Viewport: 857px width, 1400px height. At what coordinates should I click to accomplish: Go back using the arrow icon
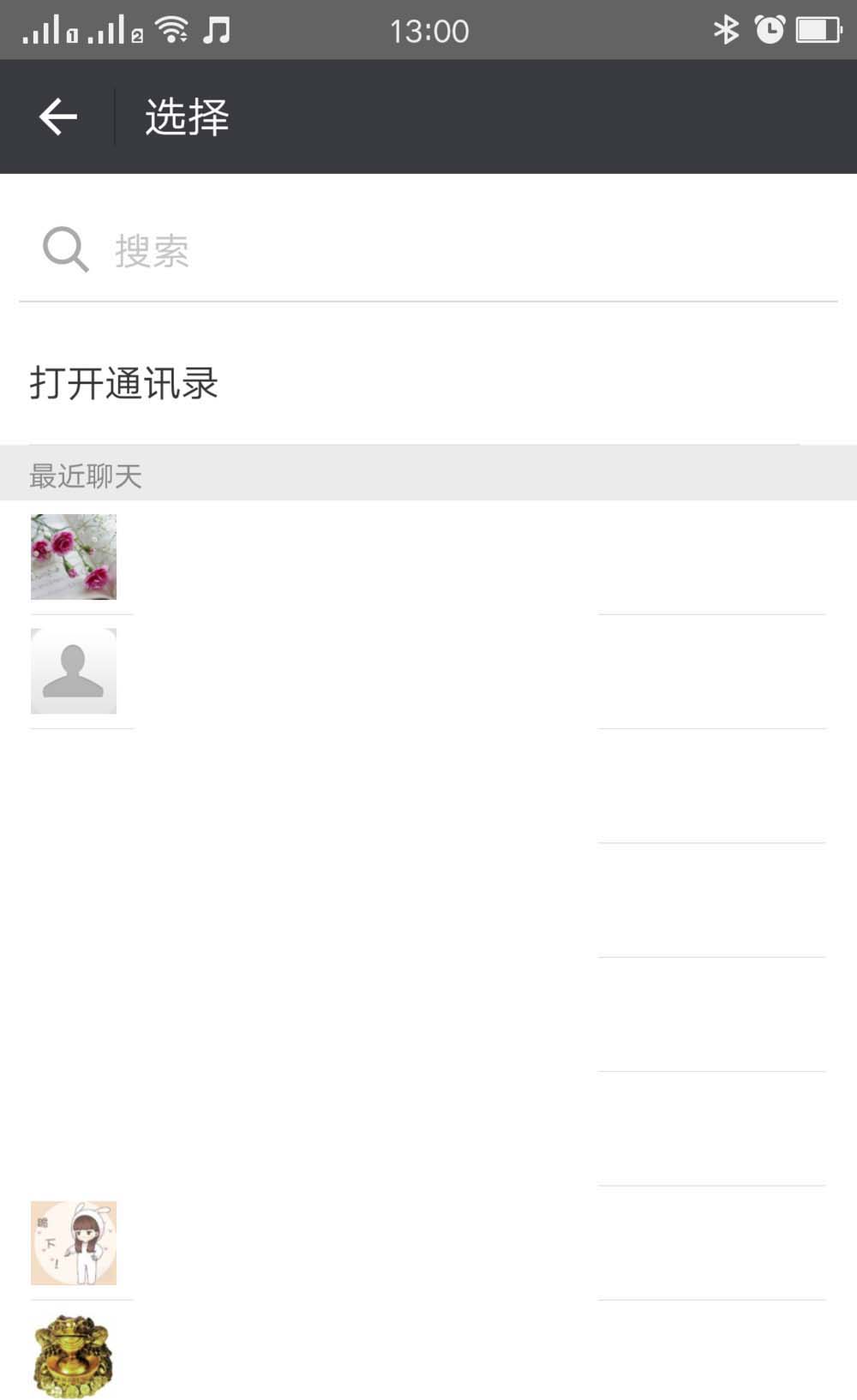[x=58, y=117]
